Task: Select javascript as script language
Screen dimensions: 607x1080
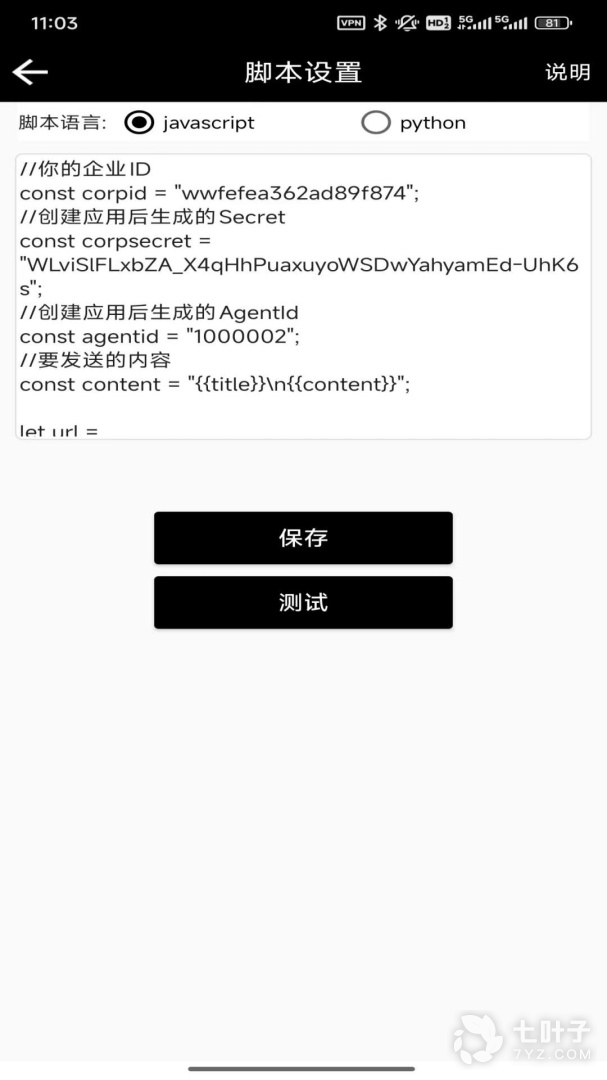Action: point(139,123)
